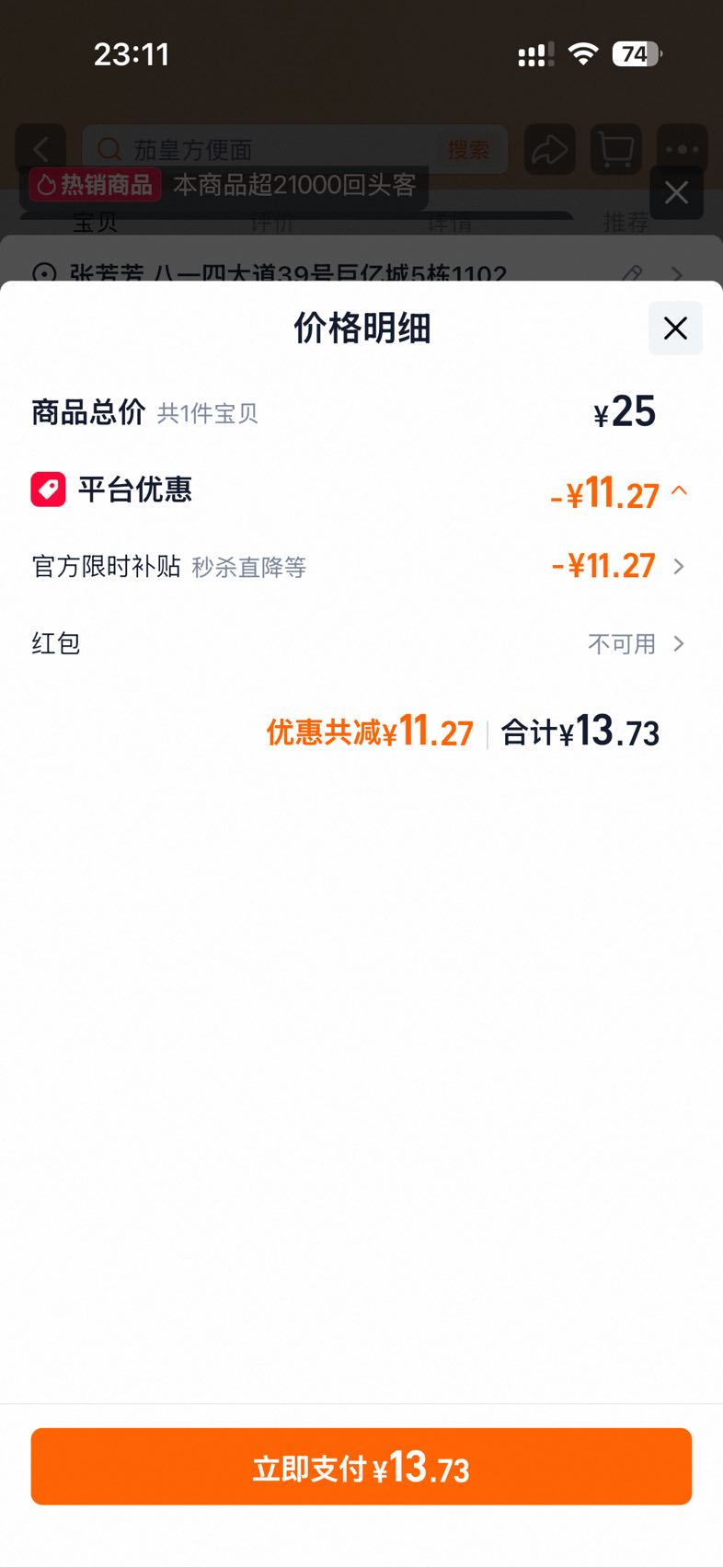Open the 红包 red packet row
This screenshot has width=723, height=1568.
[359, 643]
